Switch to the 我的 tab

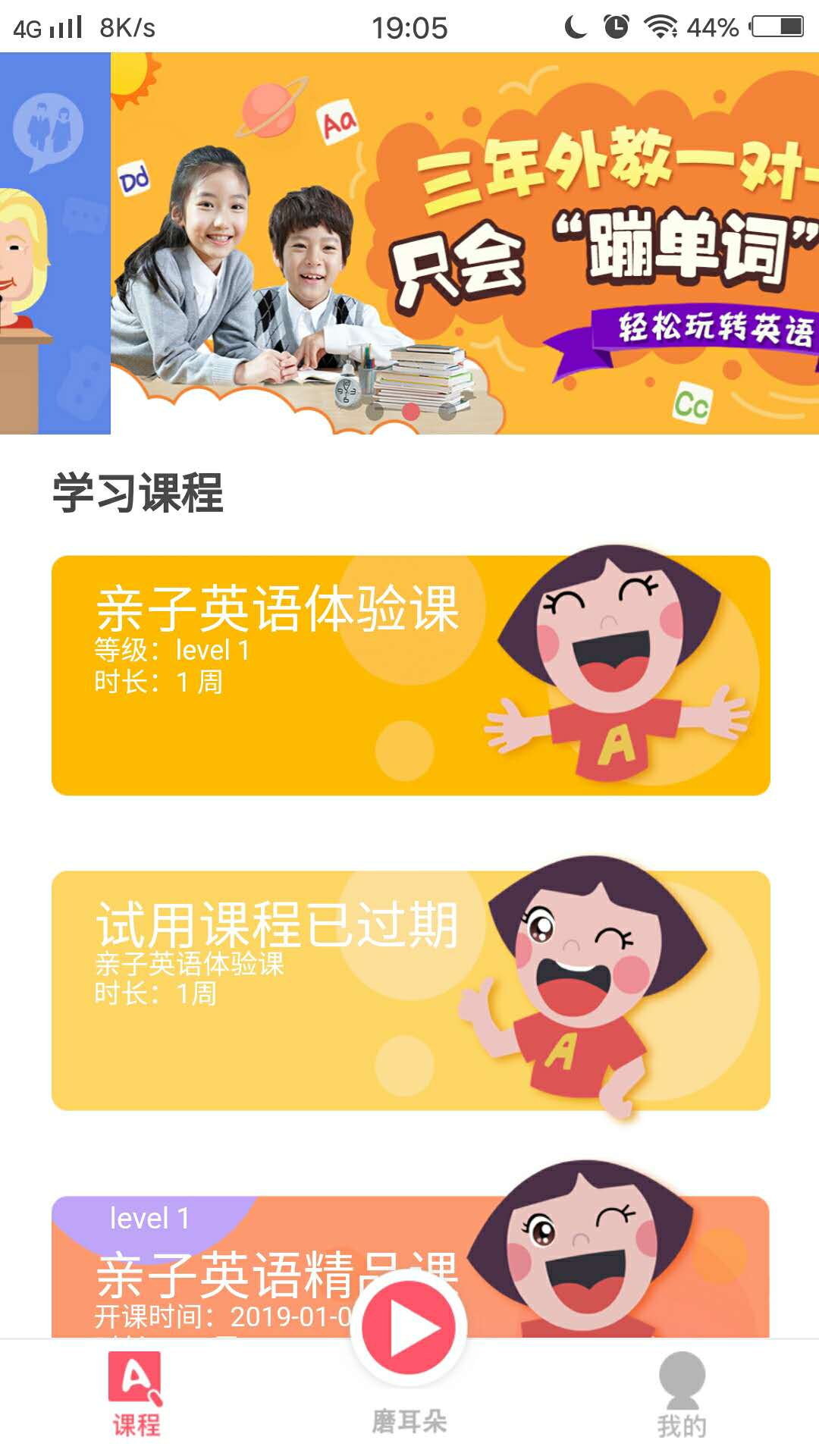[x=682, y=1395]
